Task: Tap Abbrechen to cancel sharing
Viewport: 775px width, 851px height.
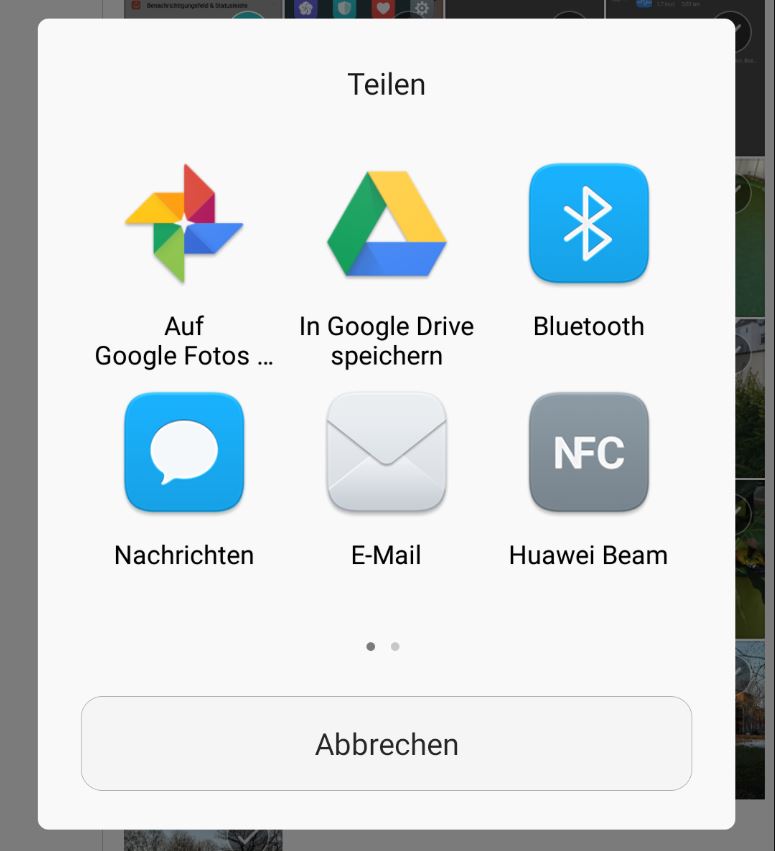Action: click(x=386, y=744)
